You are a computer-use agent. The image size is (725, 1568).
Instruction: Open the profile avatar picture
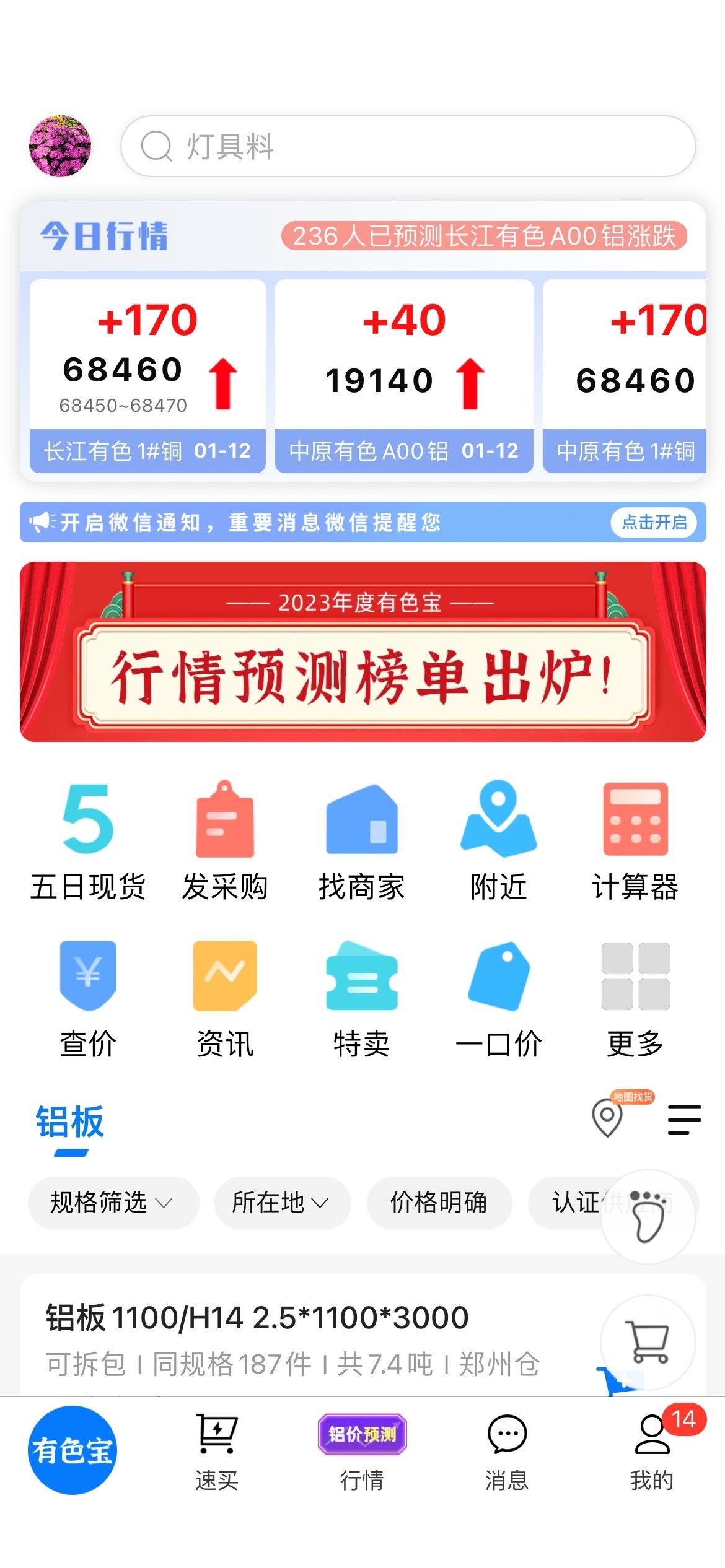click(x=60, y=146)
